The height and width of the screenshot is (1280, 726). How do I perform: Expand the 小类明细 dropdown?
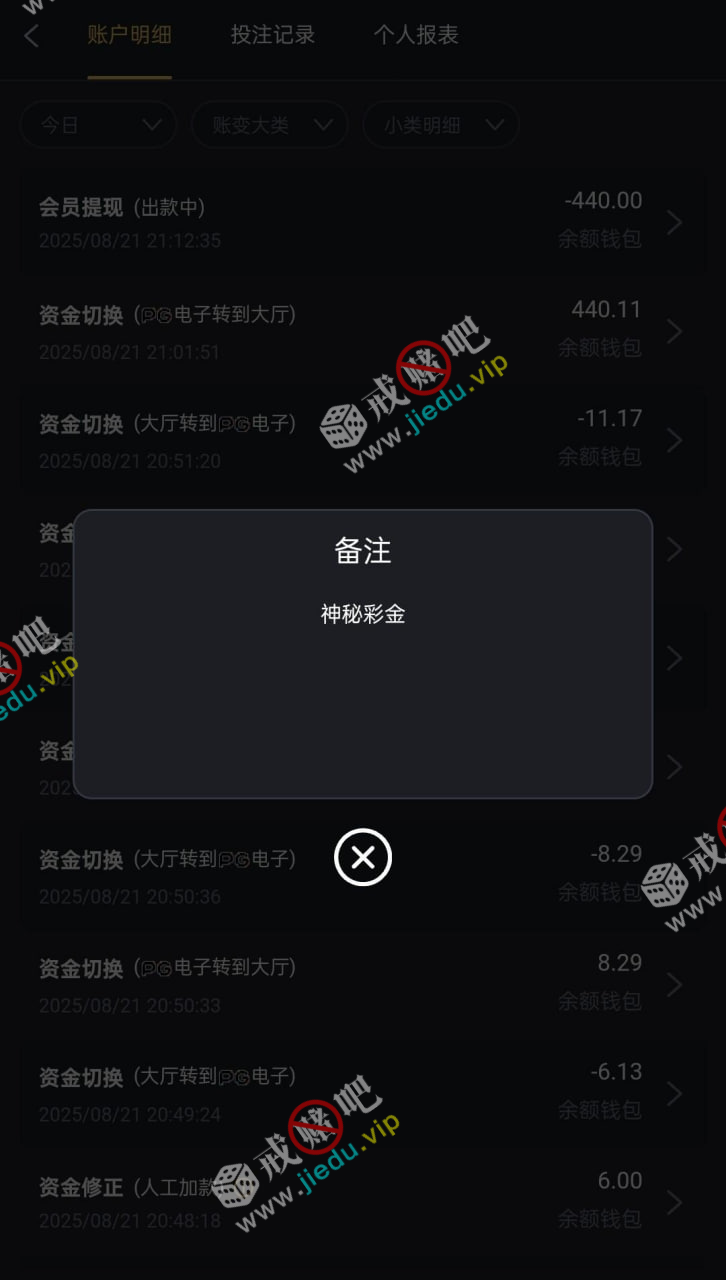pos(441,125)
